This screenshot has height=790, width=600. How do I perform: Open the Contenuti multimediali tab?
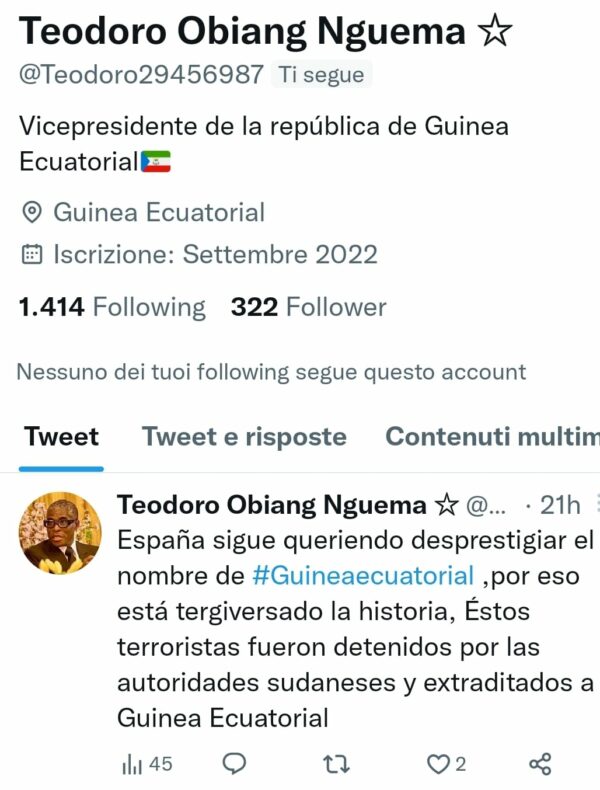[x=492, y=437]
